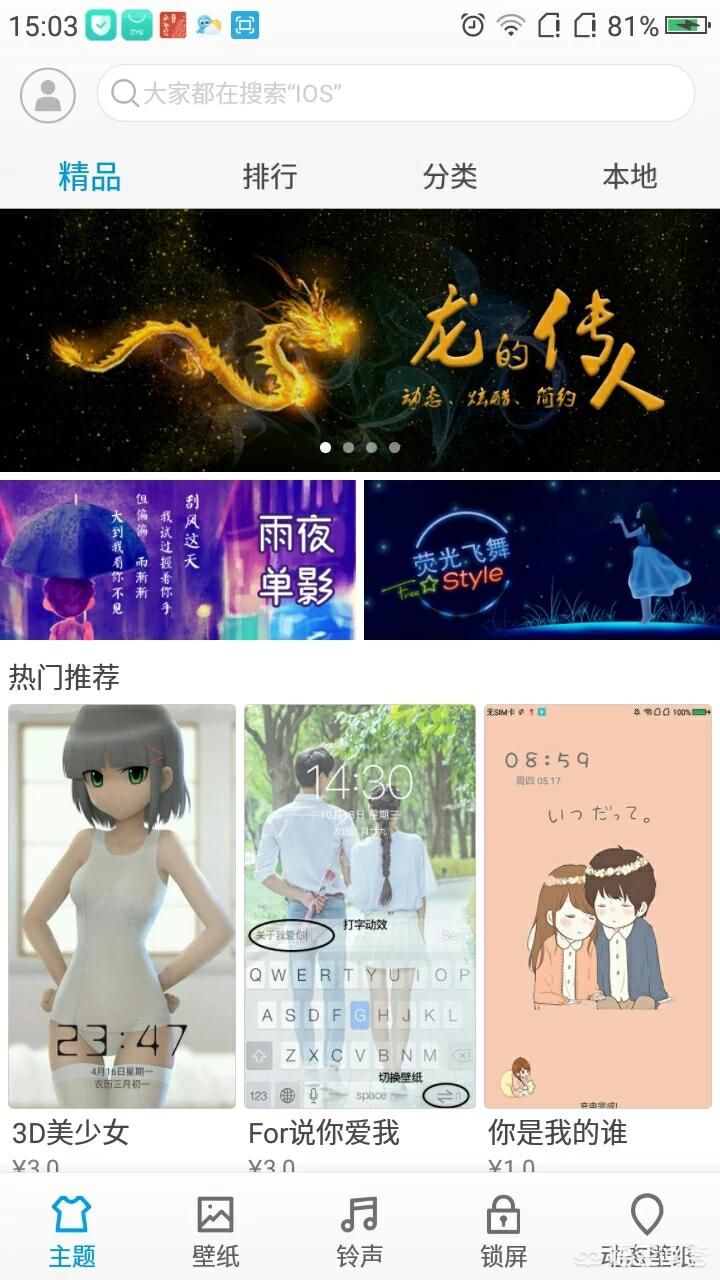Tap the search box suggesting "IOS"
The width and height of the screenshot is (720, 1280).
[x=396, y=94]
